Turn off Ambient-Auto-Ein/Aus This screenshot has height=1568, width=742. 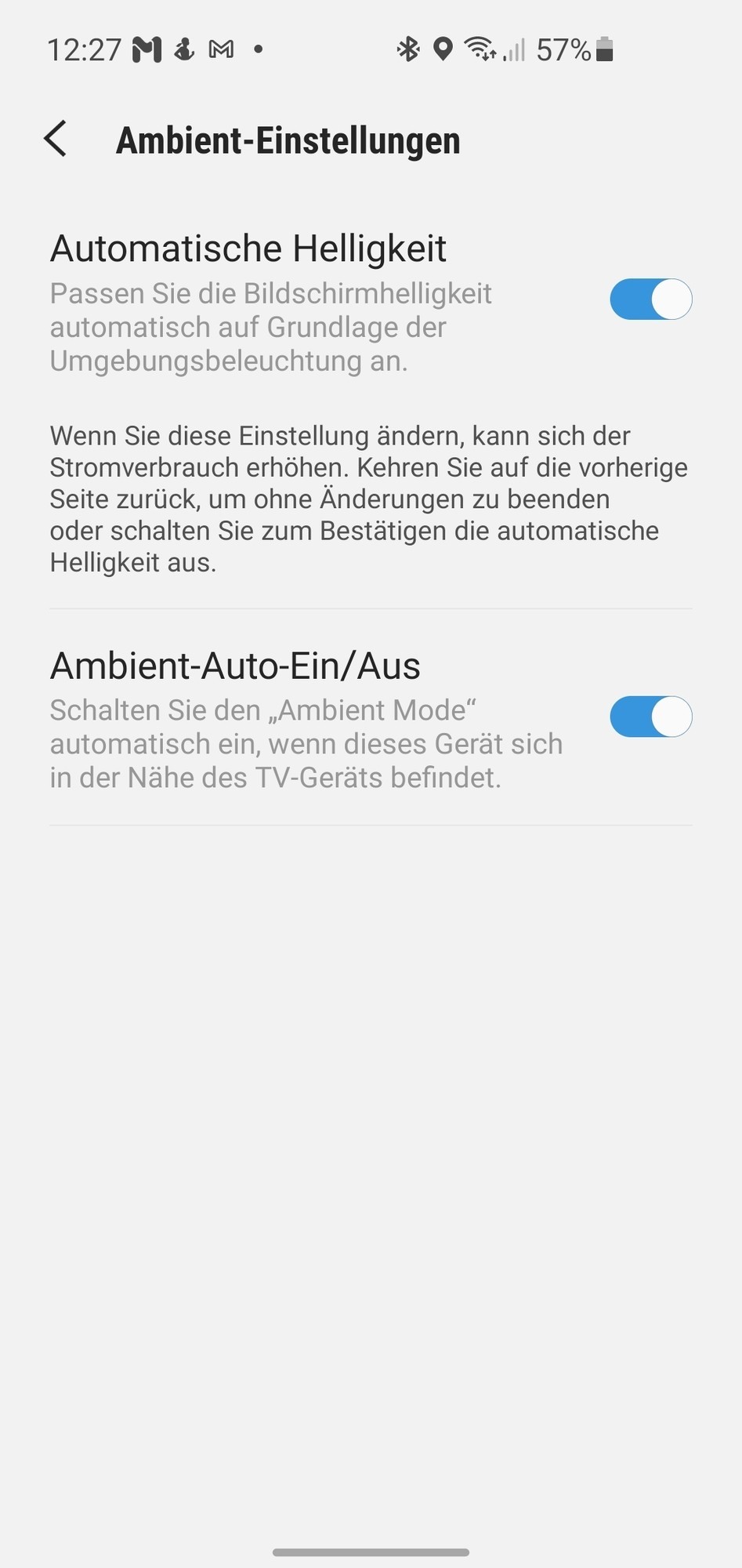[651, 717]
